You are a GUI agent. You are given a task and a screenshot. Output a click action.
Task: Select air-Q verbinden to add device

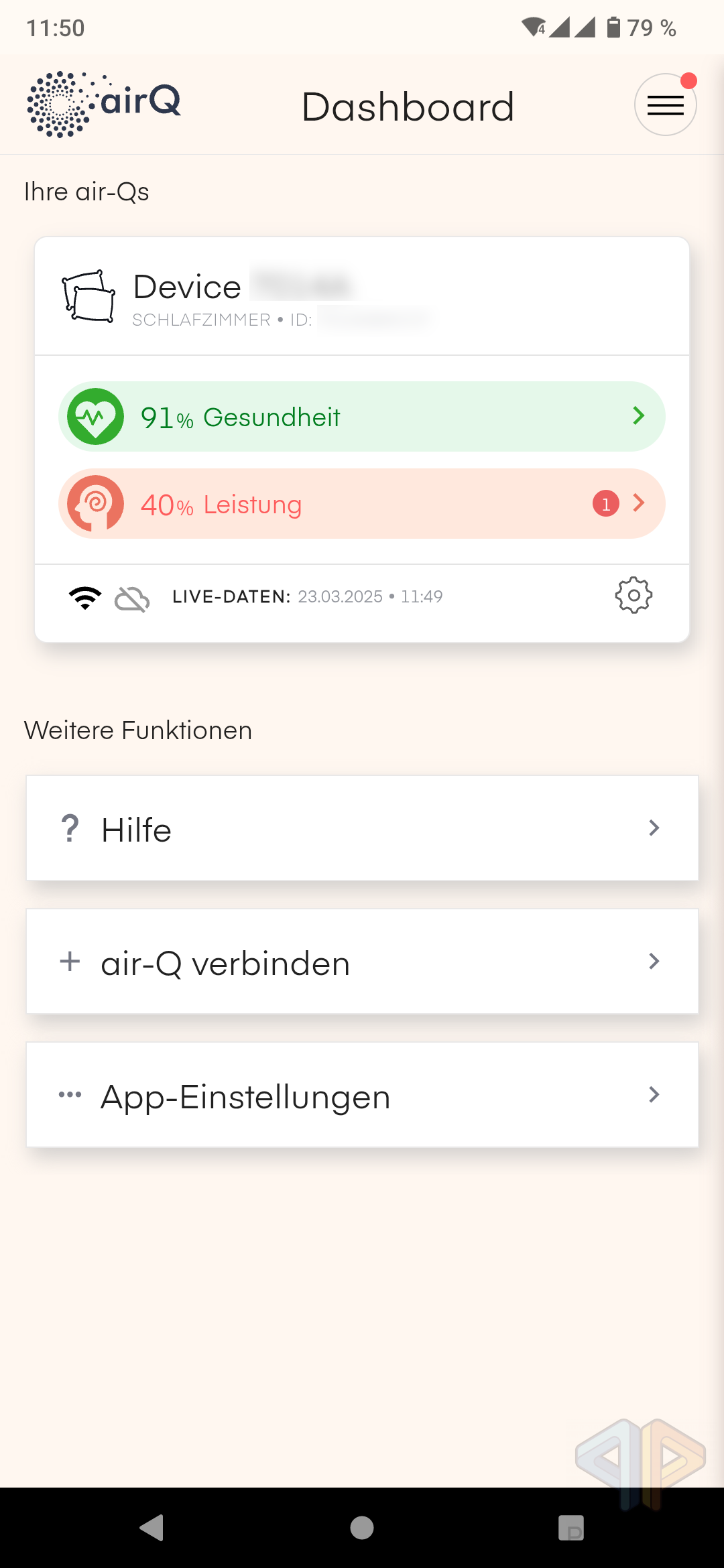pos(362,962)
